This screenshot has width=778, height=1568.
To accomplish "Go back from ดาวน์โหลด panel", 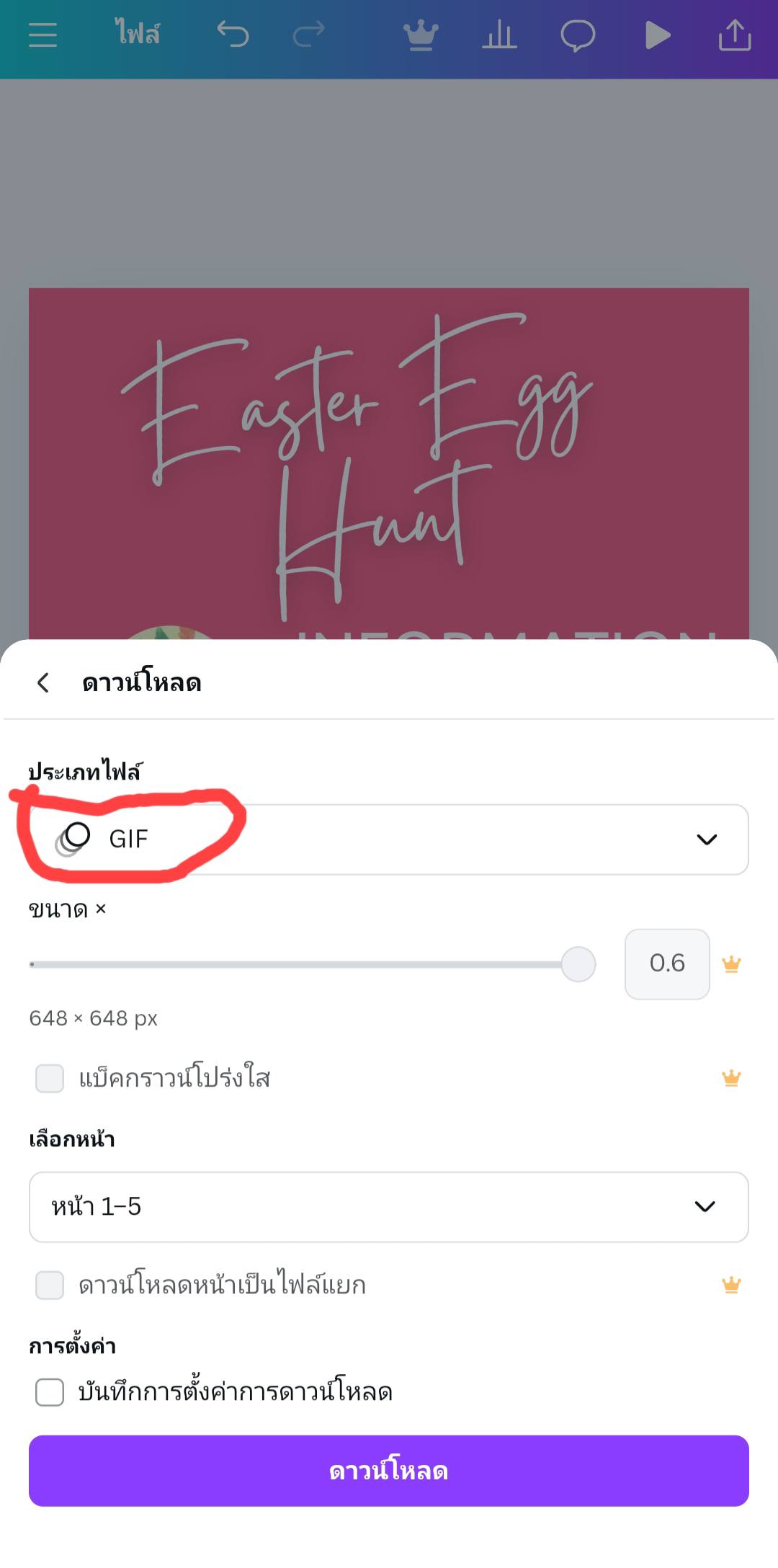I will 43,682.
